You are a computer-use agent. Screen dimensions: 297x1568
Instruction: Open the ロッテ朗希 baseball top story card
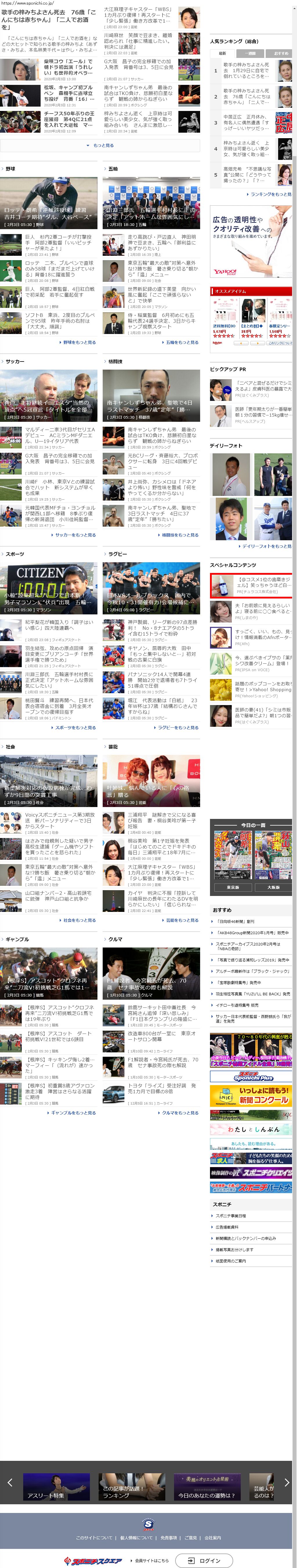coord(49,203)
